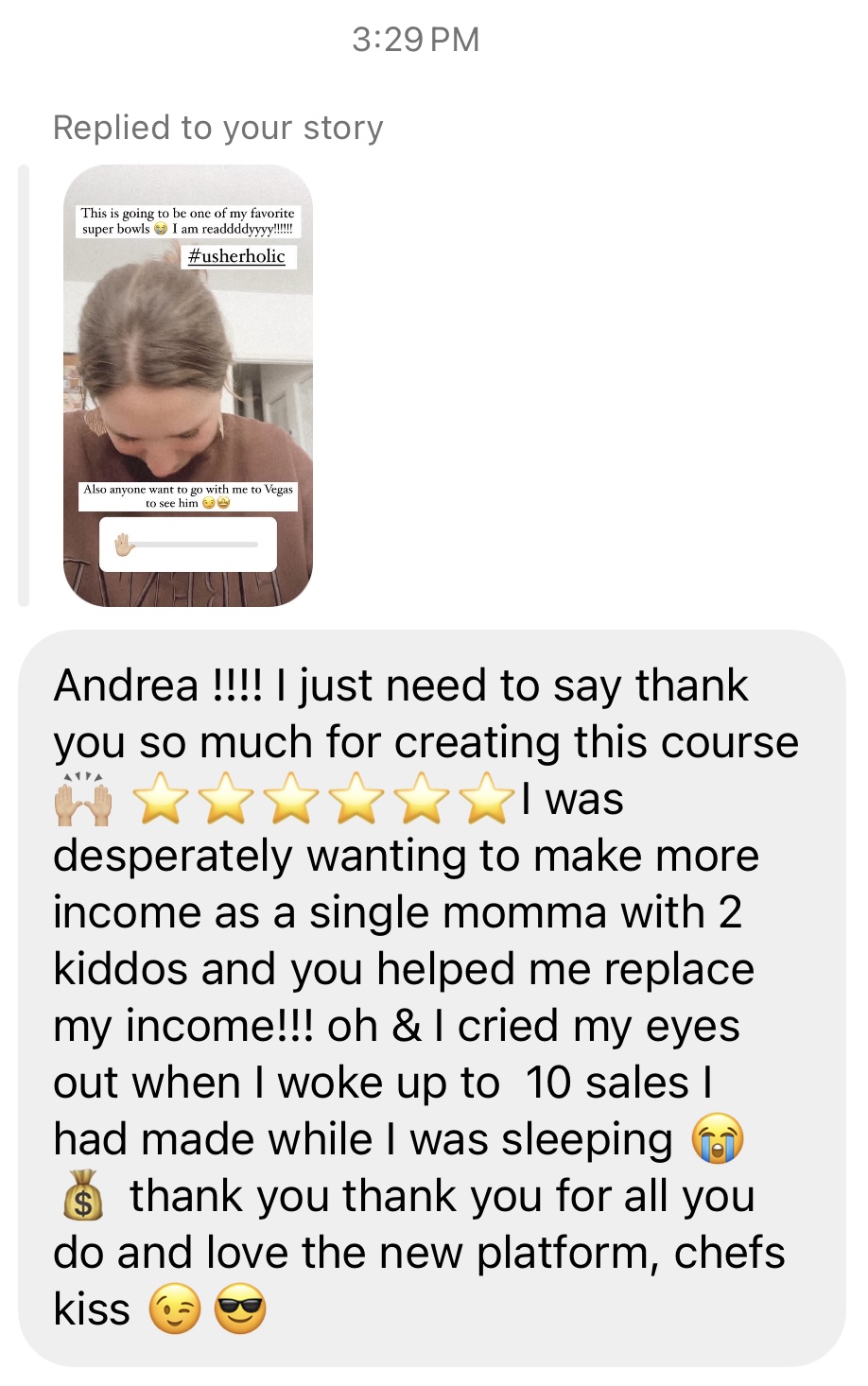This screenshot has width=868, height=1386.
Task: Open the replied story thumbnail with #usherholic
Action: [x=187, y=386]
